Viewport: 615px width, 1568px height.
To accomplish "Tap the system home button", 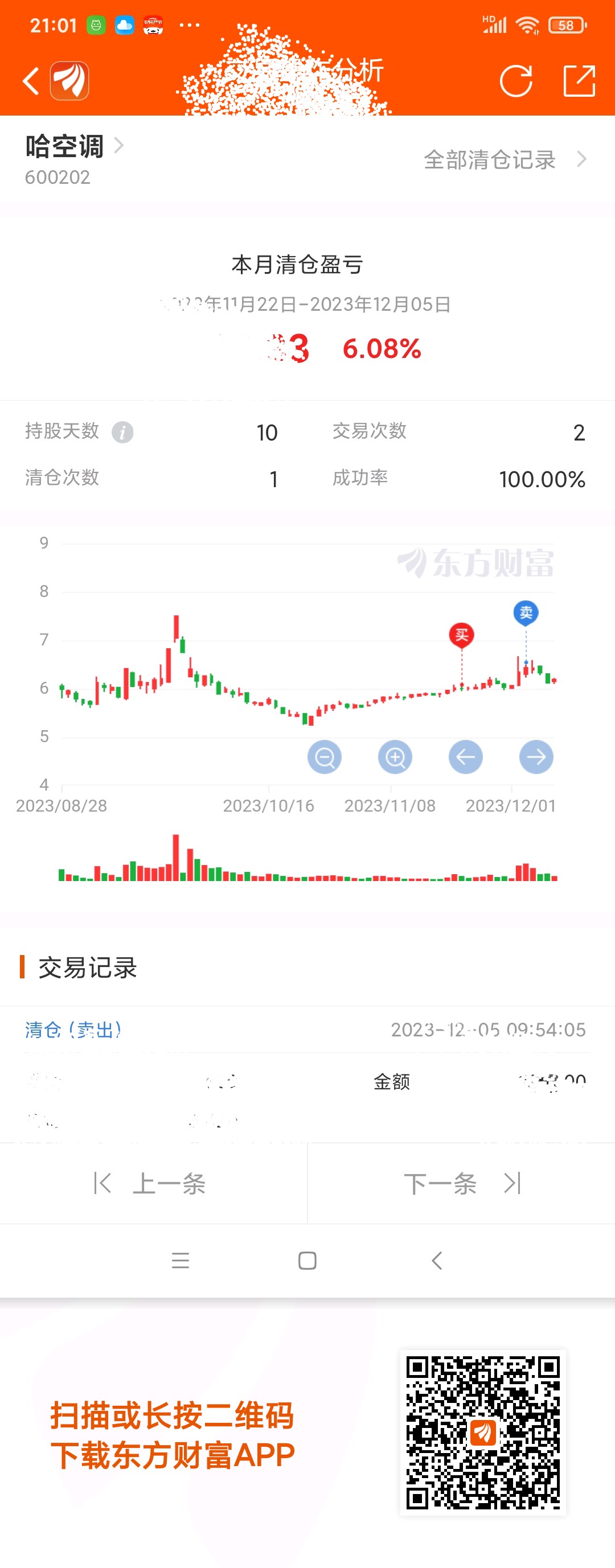I will [307, 1261].
